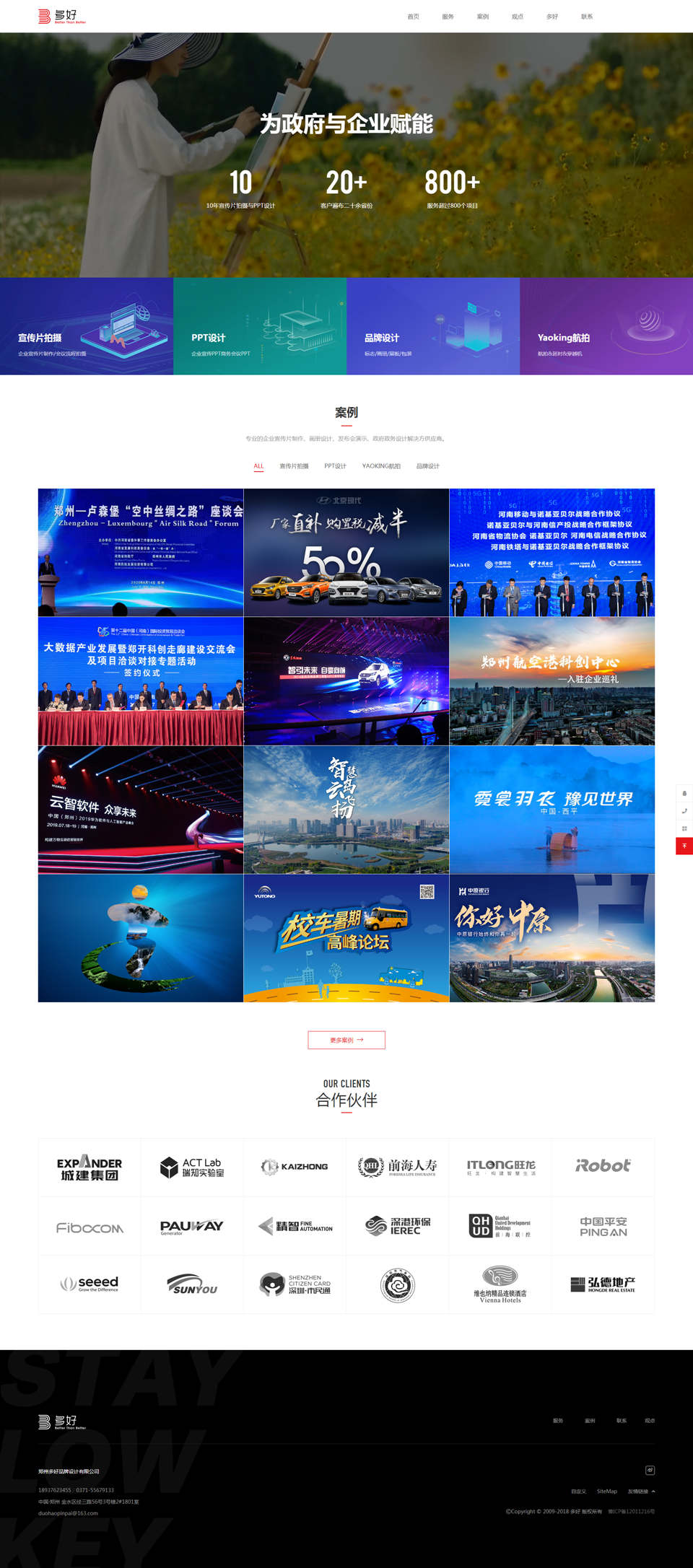Select the ALL case filter

point(258,466)
